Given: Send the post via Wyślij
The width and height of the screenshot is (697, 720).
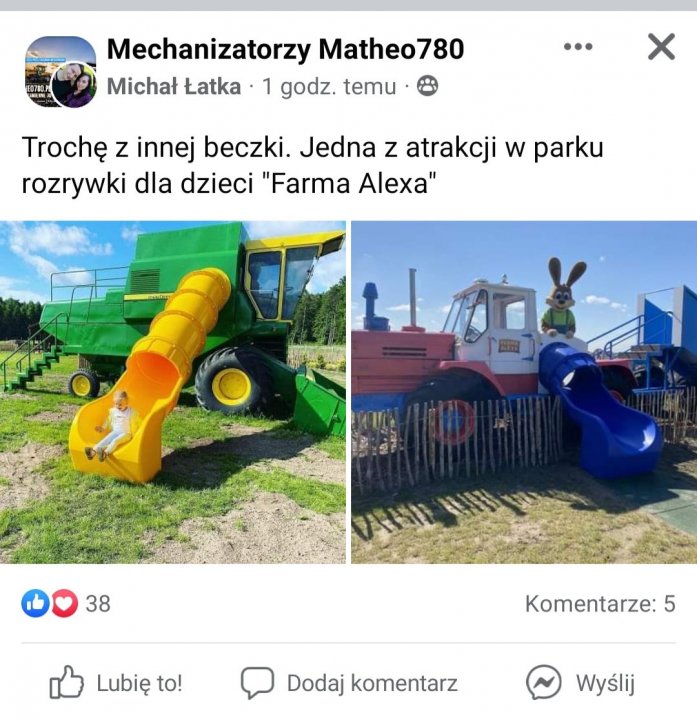Looking at the screenshot, I should (581, 683).
